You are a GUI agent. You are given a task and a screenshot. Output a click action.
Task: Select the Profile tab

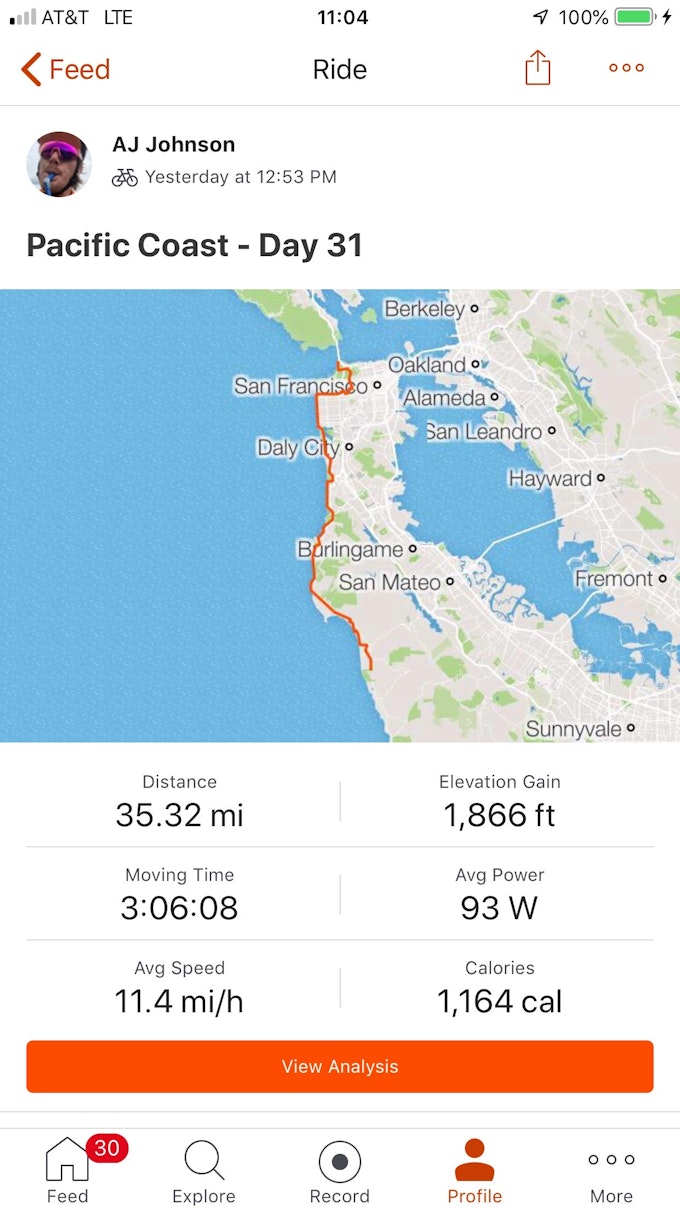475,1170
